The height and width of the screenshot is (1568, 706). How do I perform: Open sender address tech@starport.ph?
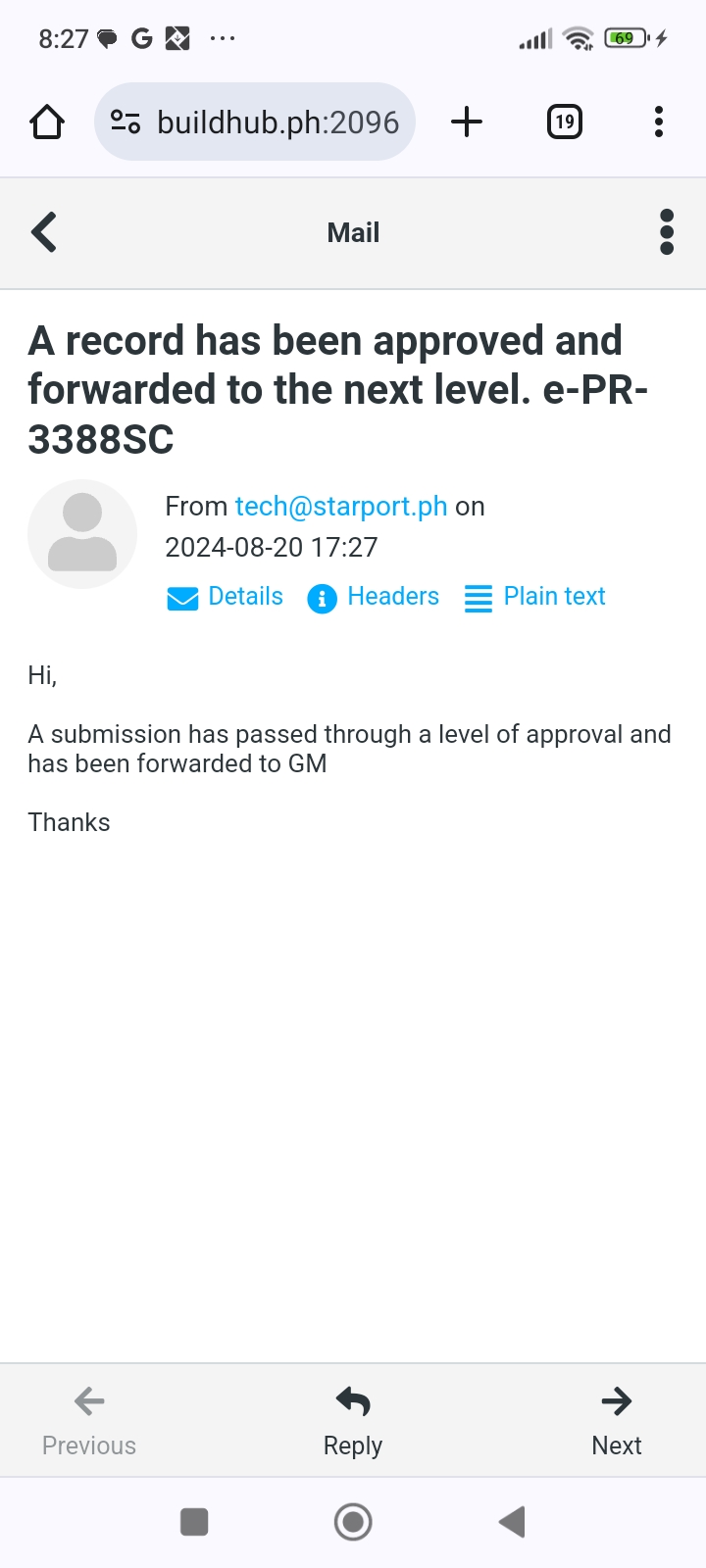(x=341, y=507)
